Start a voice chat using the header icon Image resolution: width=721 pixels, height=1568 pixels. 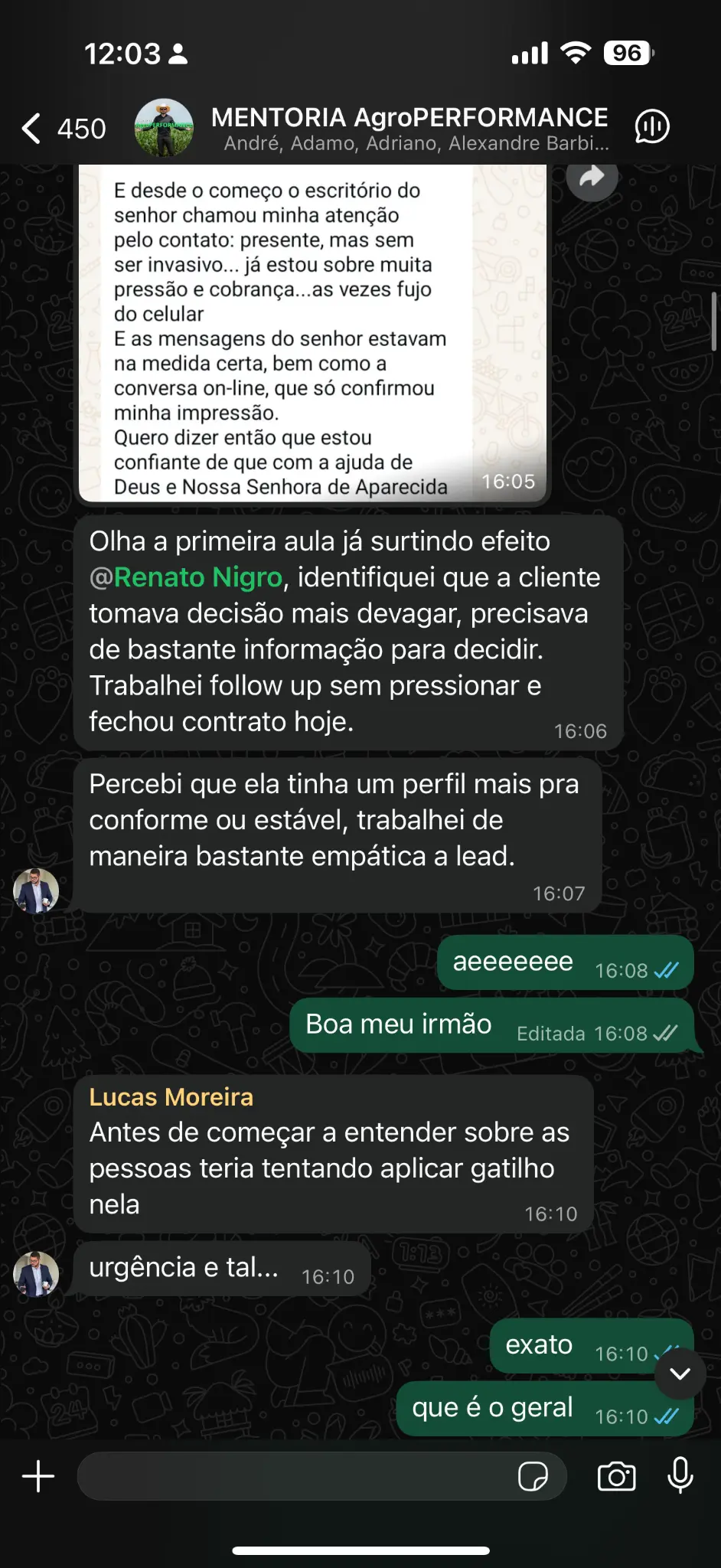[651, 127]
